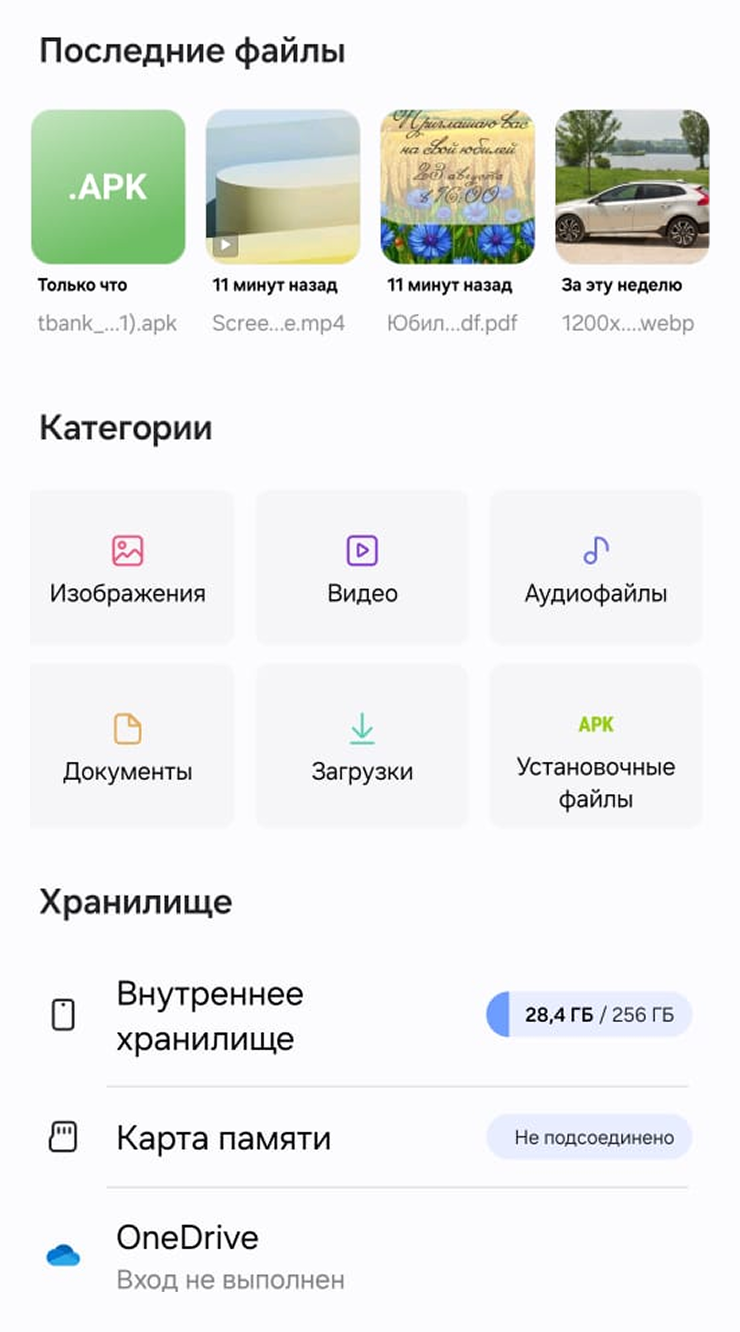Open the Аудиофайлы category

(x=596, y=568)
